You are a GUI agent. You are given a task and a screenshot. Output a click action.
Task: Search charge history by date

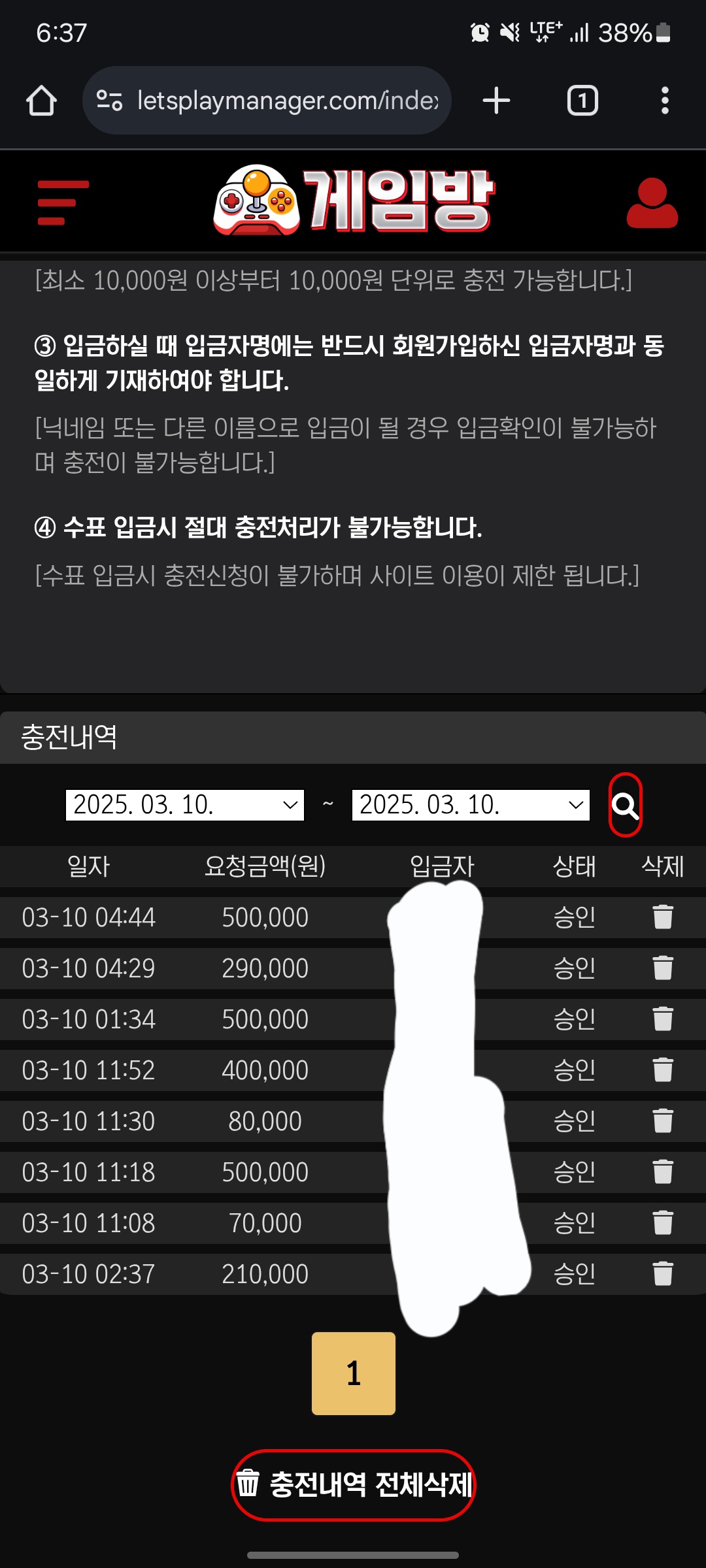[x=626, y=806]
